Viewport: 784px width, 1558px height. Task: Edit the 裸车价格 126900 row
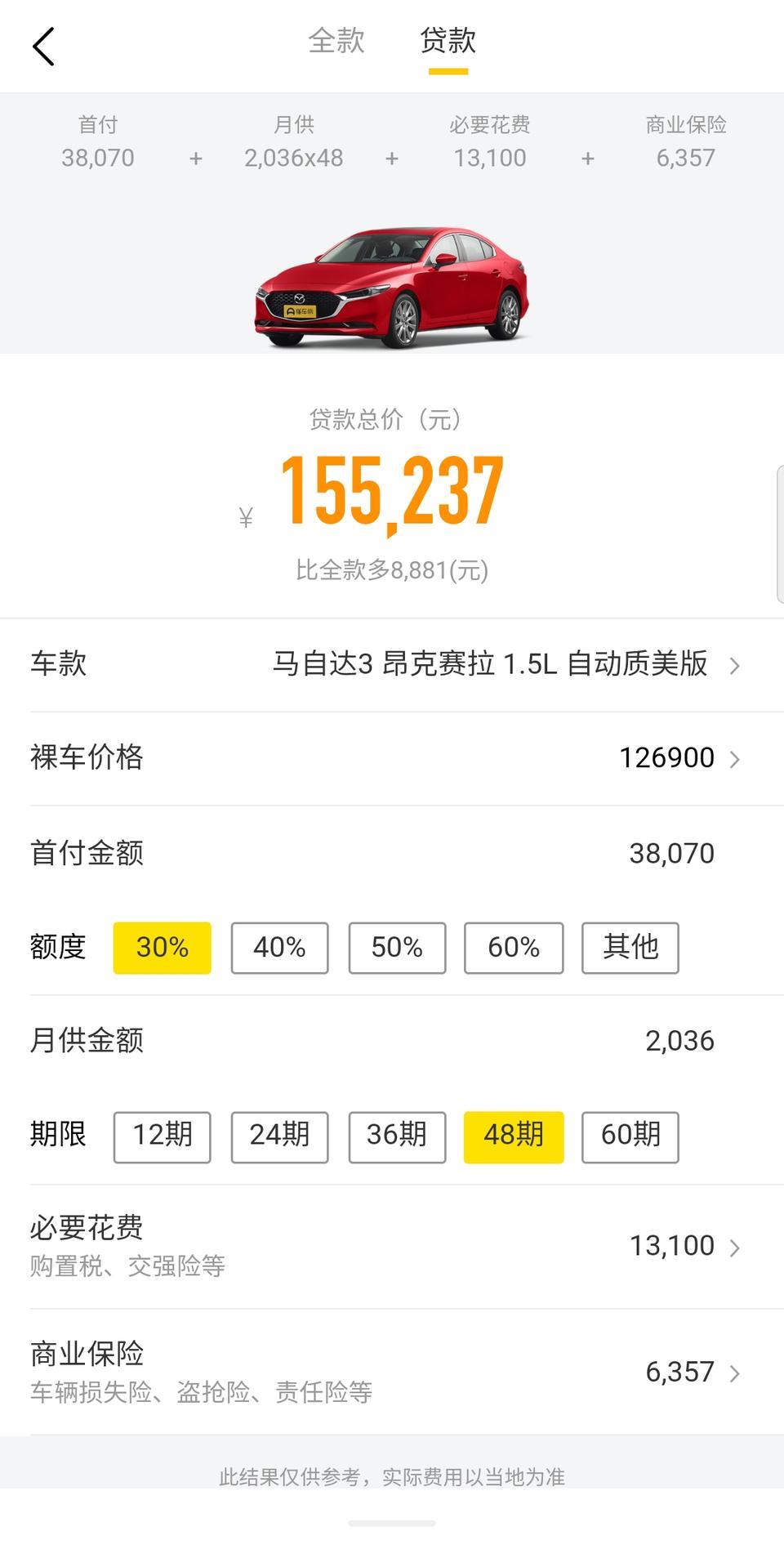(392, 759)
